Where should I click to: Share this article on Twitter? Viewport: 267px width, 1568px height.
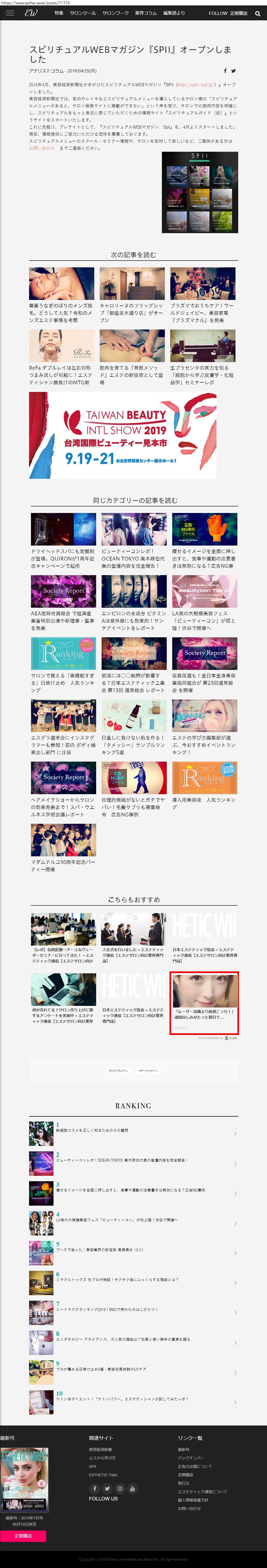coord(233,71)
